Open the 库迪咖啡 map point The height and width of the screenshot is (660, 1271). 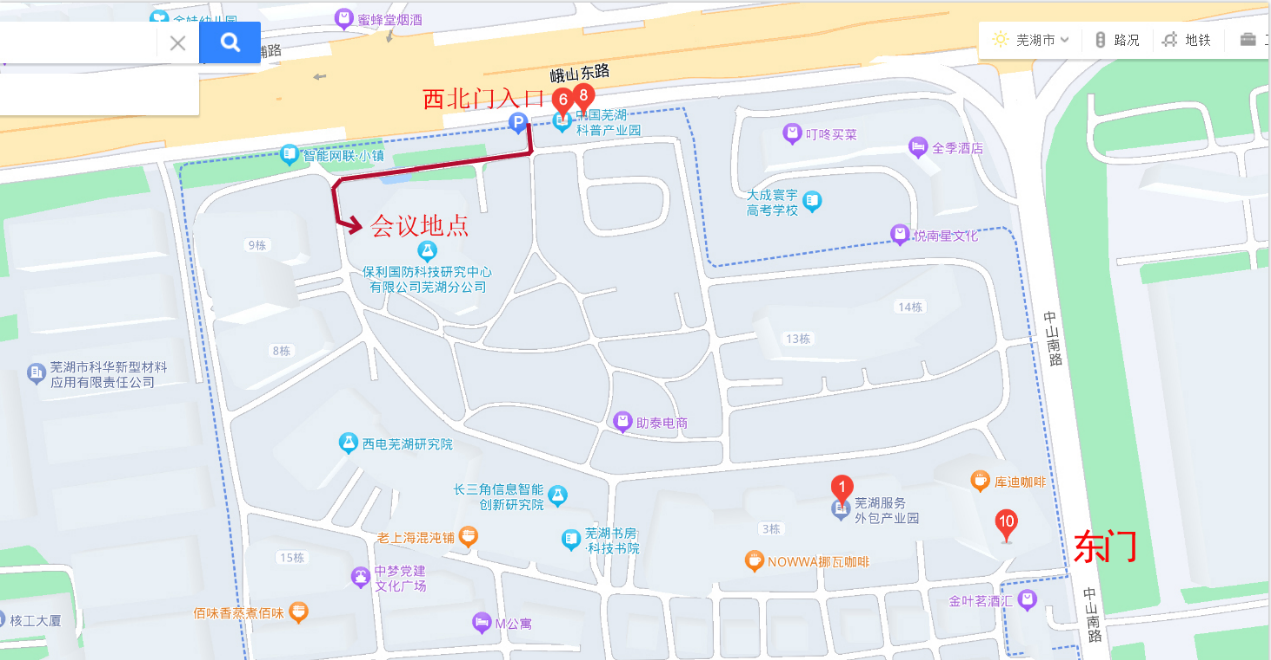coord(980,481)
